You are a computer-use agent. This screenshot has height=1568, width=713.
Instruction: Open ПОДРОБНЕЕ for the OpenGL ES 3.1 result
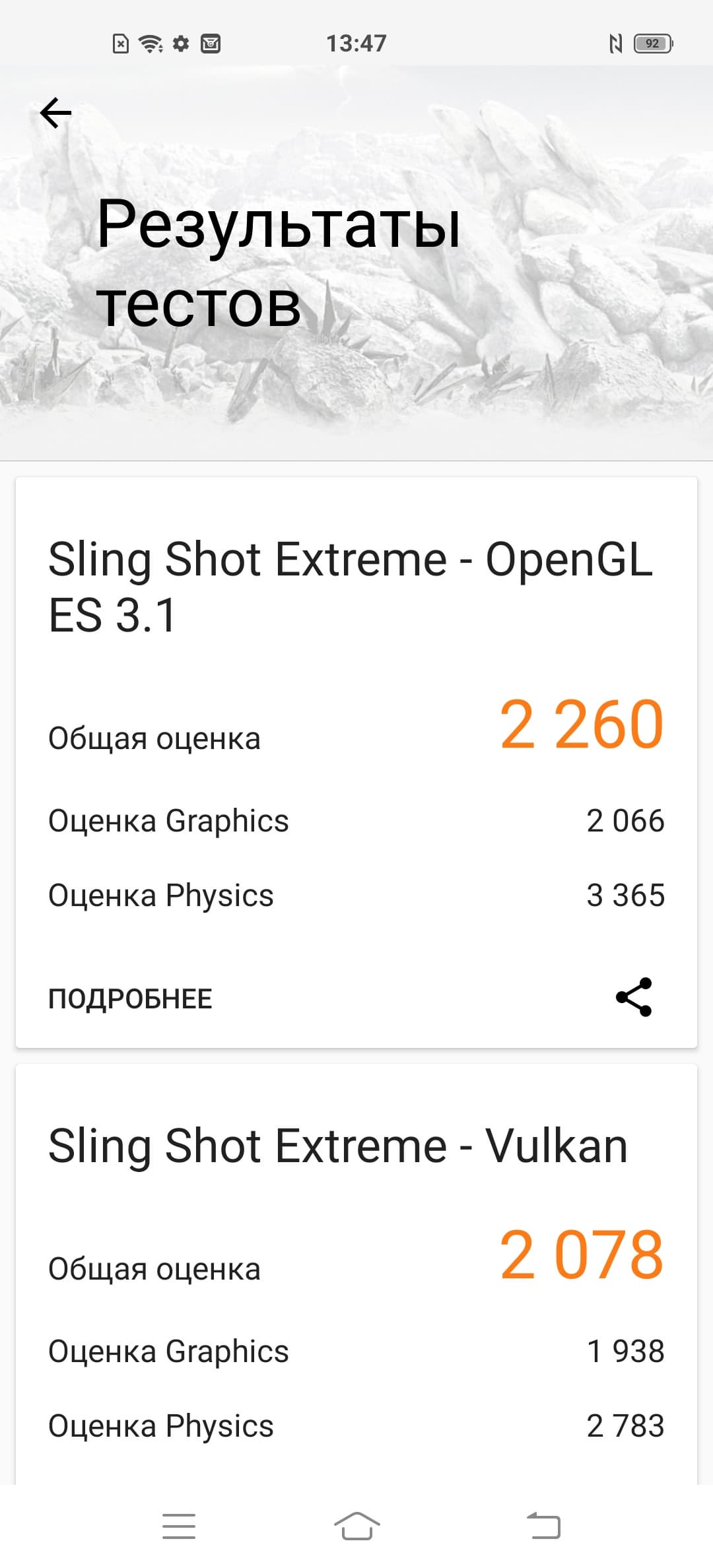pos(130,998)
